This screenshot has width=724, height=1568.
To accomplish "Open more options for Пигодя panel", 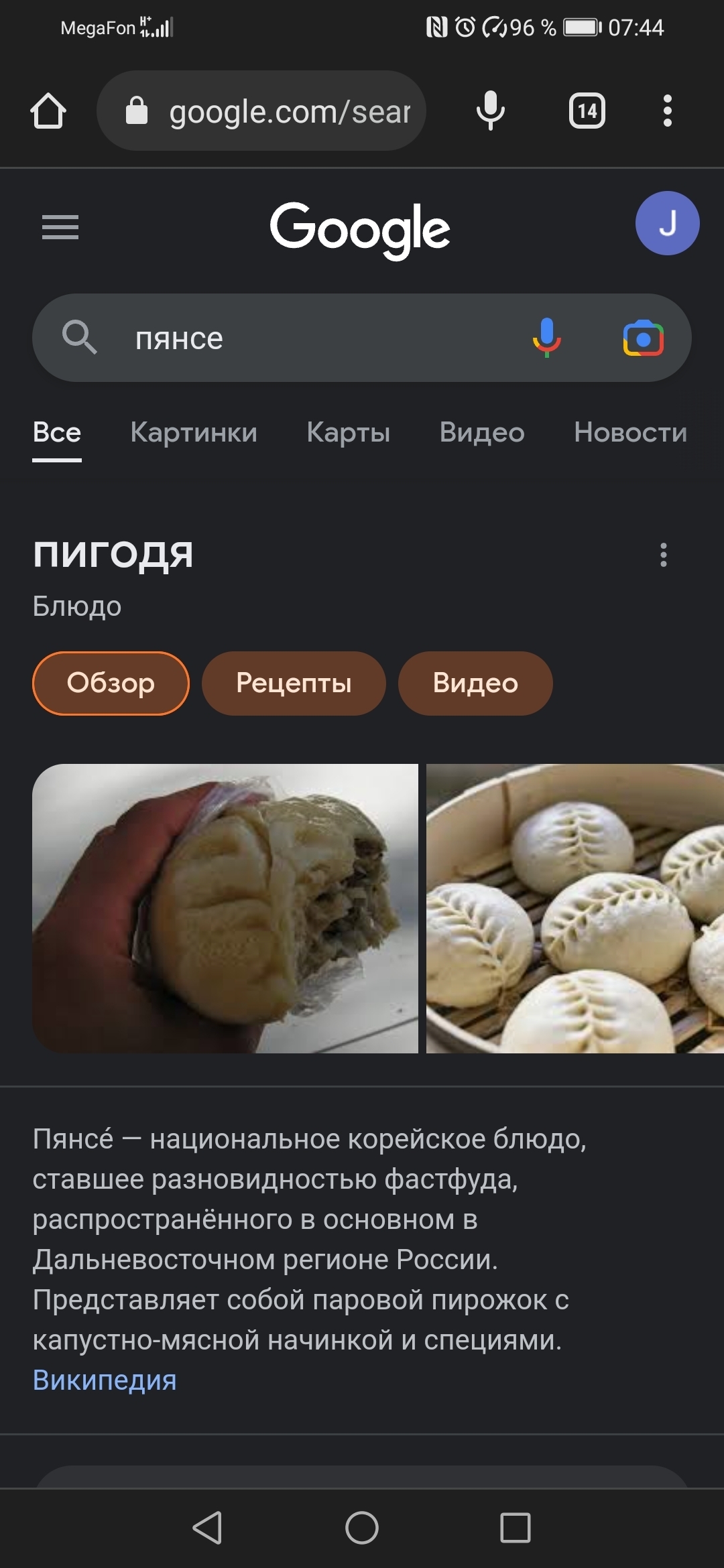I will pos(664,555).
